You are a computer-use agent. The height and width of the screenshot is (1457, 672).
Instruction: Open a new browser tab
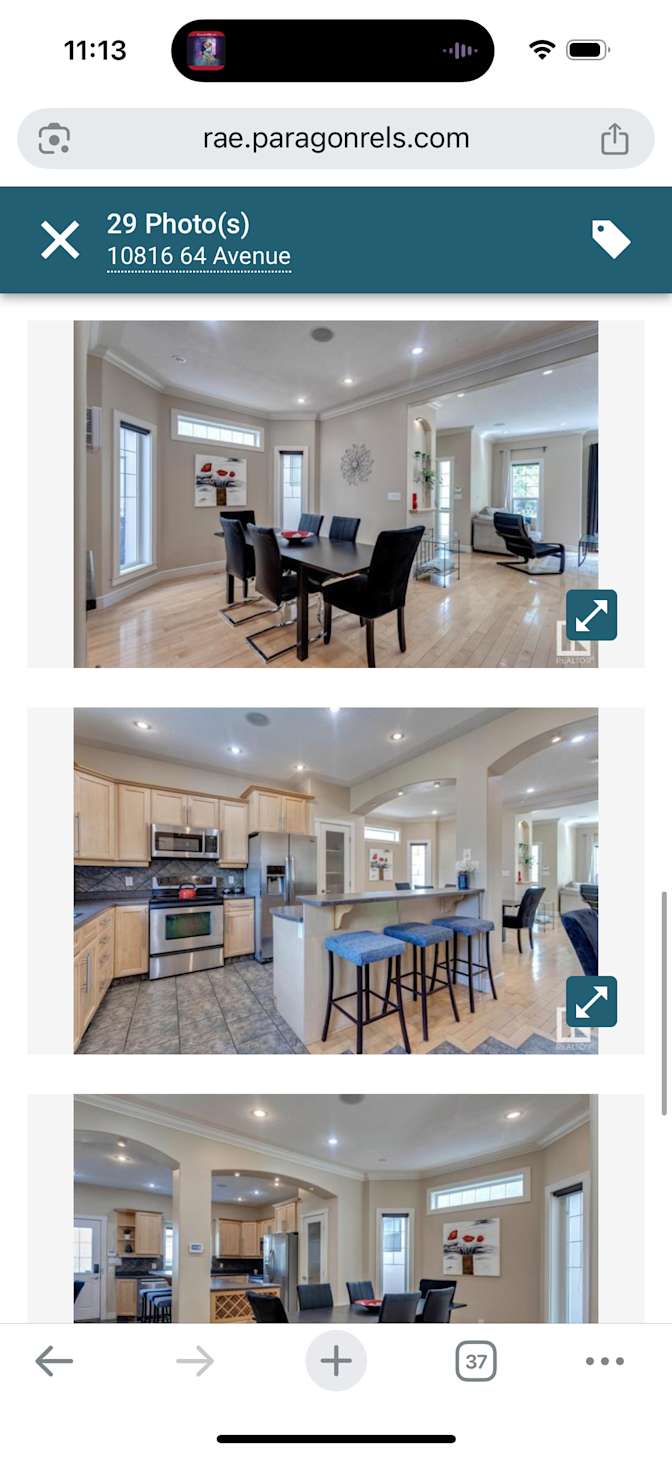[336, 1361]
